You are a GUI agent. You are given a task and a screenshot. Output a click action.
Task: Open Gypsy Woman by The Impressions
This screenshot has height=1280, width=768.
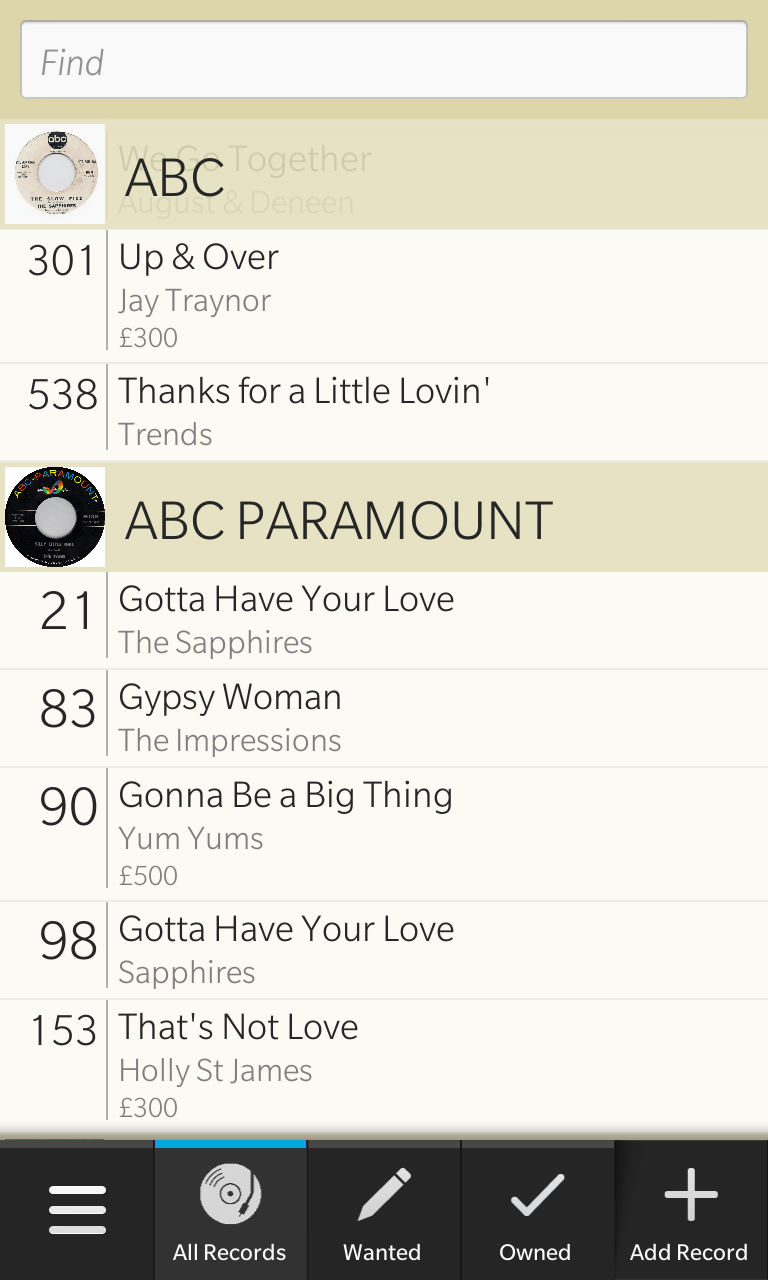coord(384,718)
